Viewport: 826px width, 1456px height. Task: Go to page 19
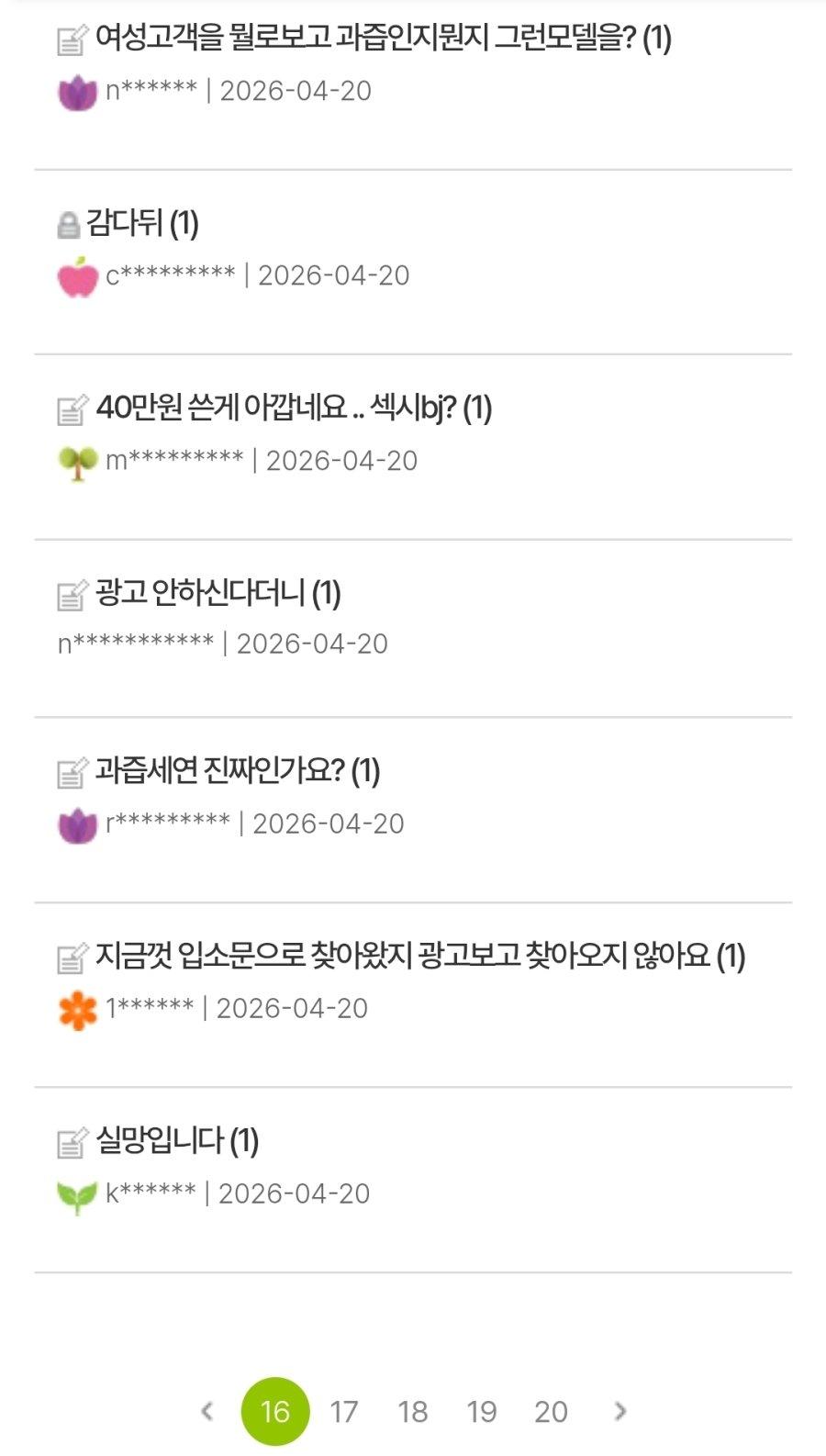[481, 1411]
